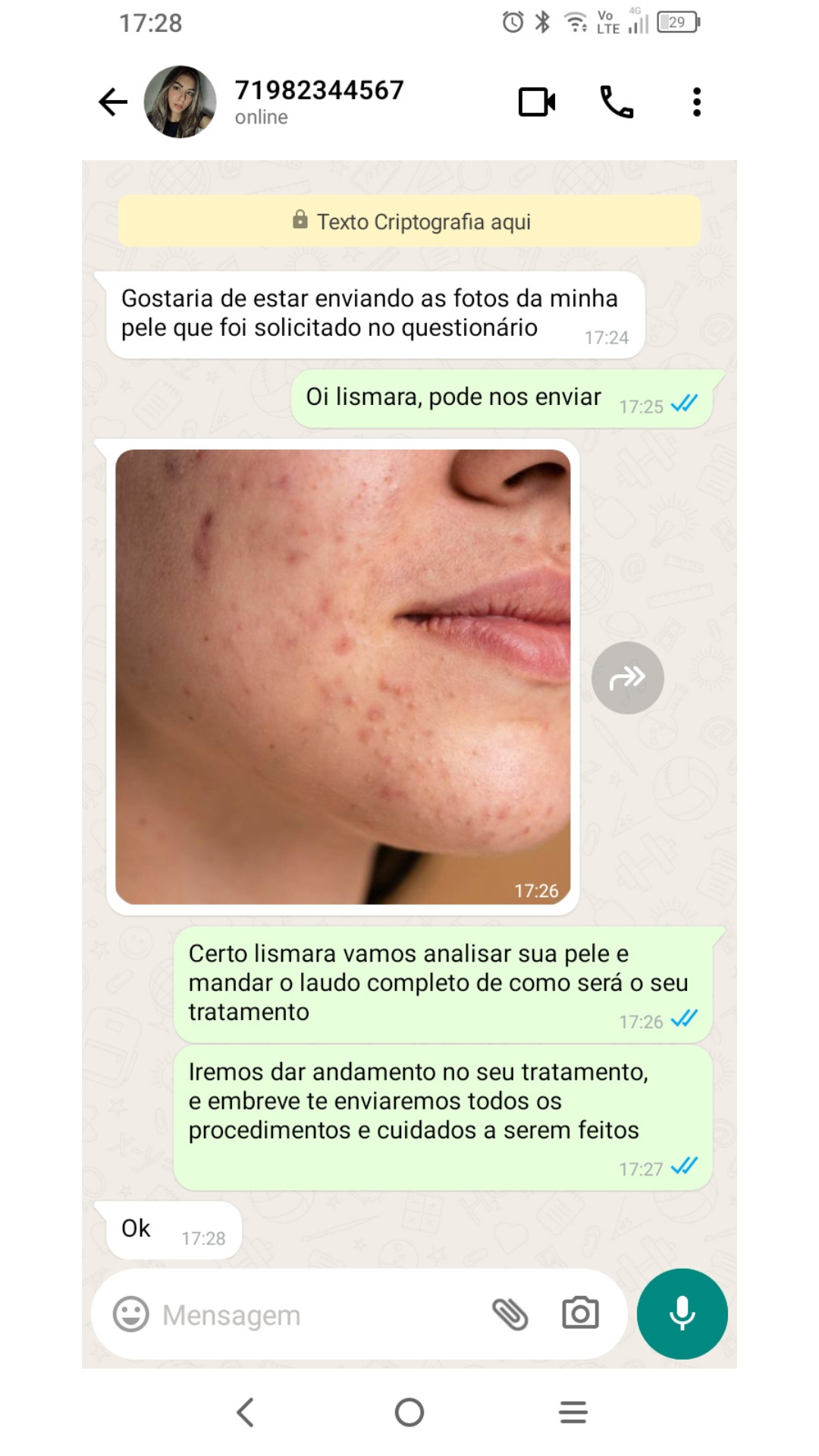Tap the system home button

click(x=409, y=1412)
